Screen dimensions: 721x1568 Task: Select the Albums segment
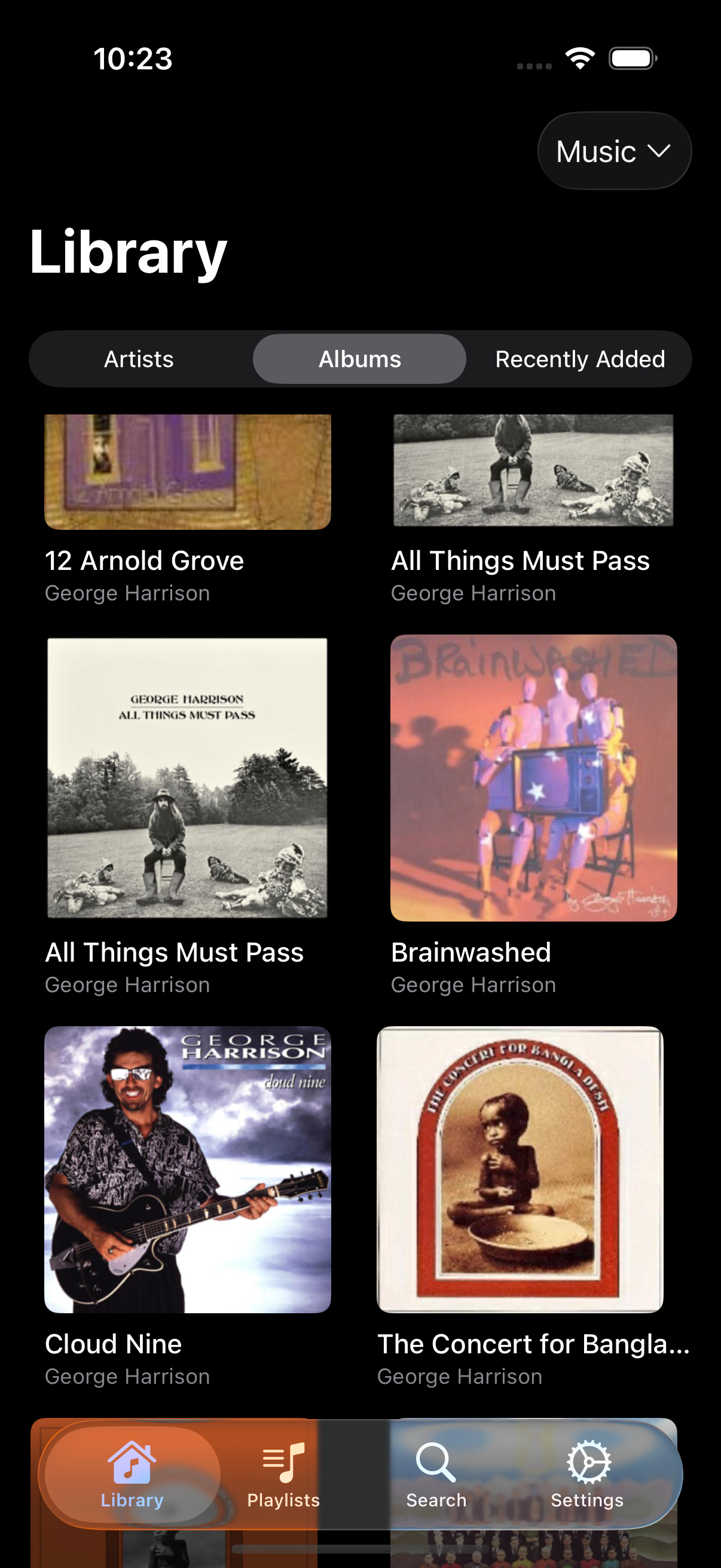[x=359, y=359]
